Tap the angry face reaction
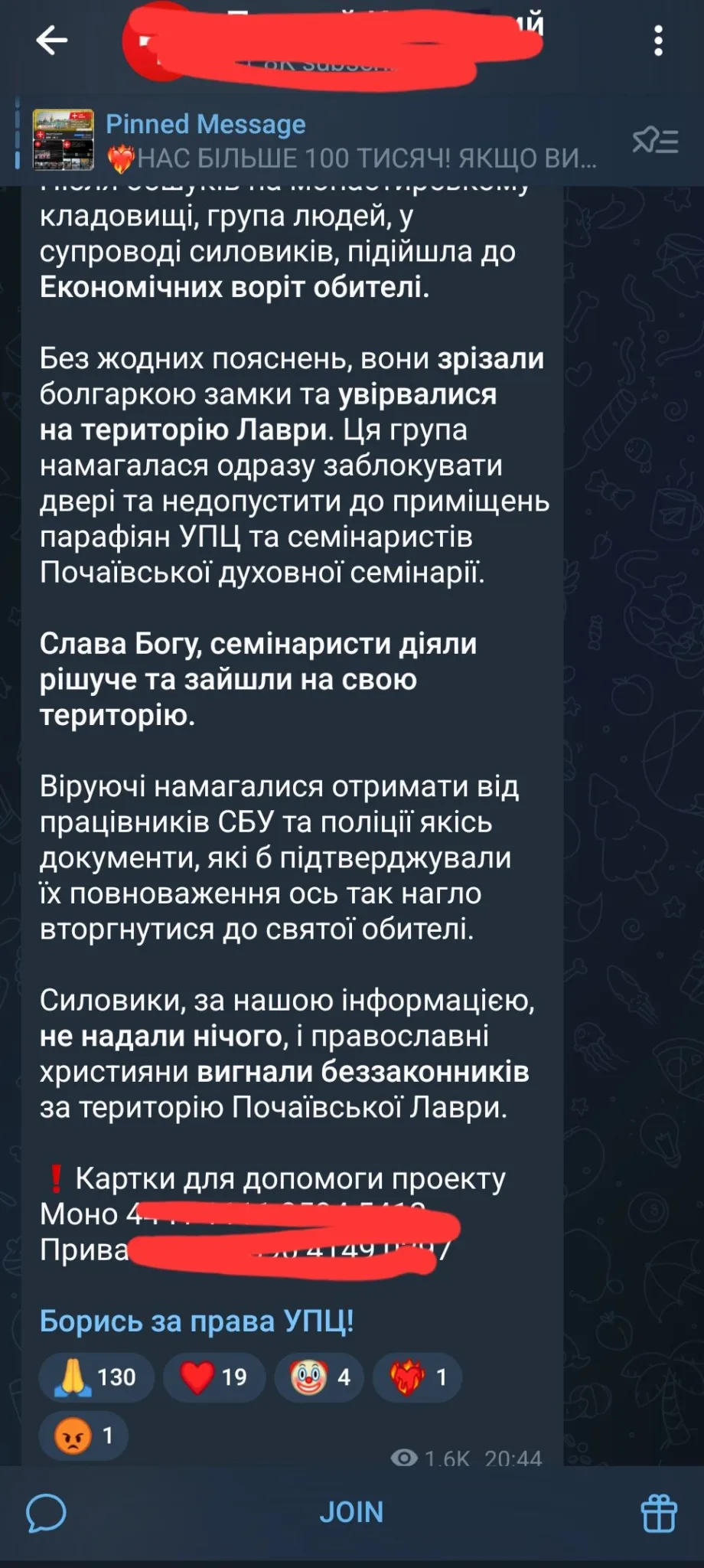The height and width of the screenshot is (1568, 704). pos(83,1436)
